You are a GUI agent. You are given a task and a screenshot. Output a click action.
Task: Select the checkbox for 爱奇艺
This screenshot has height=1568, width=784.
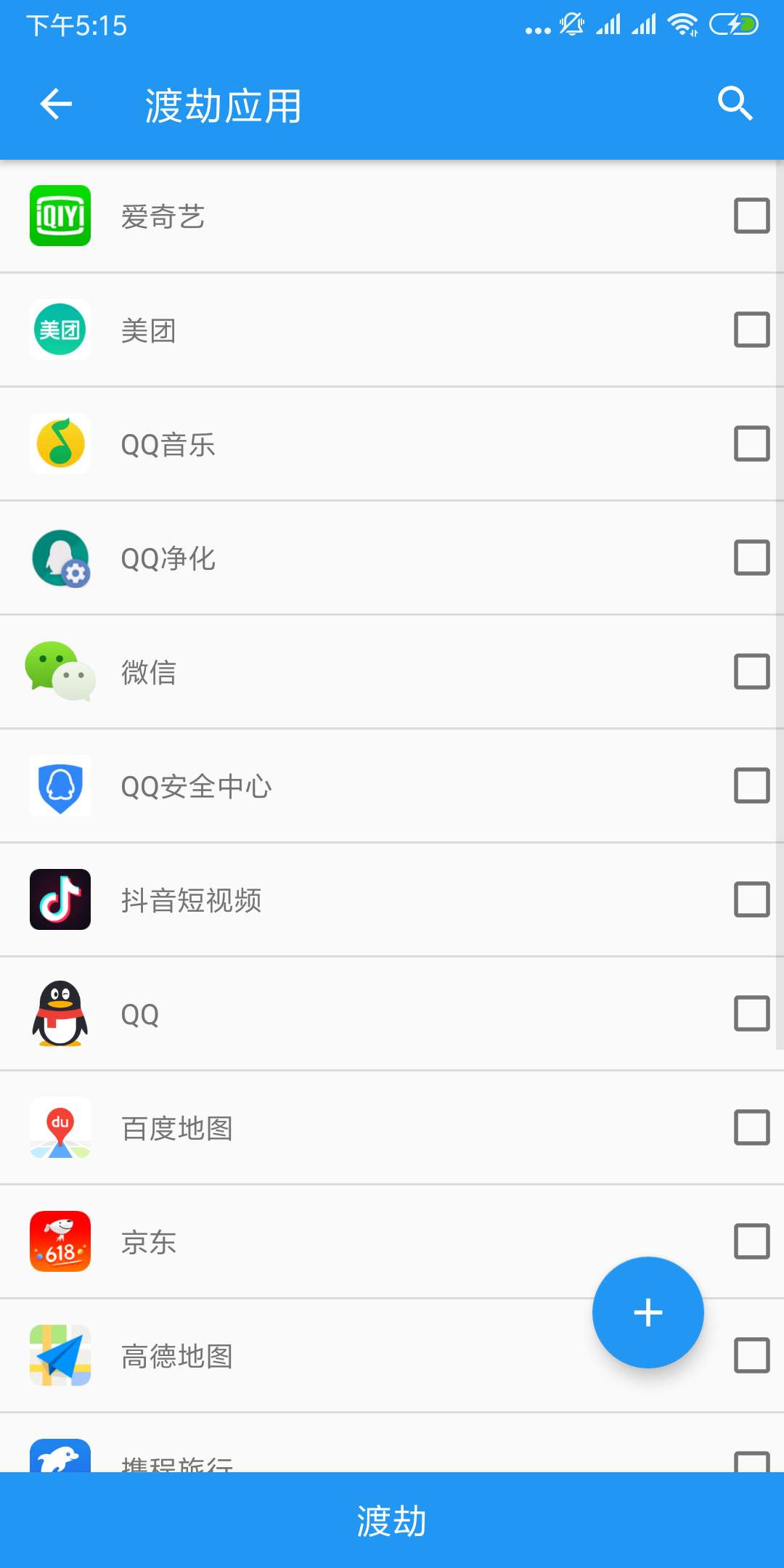click(751, 216)
